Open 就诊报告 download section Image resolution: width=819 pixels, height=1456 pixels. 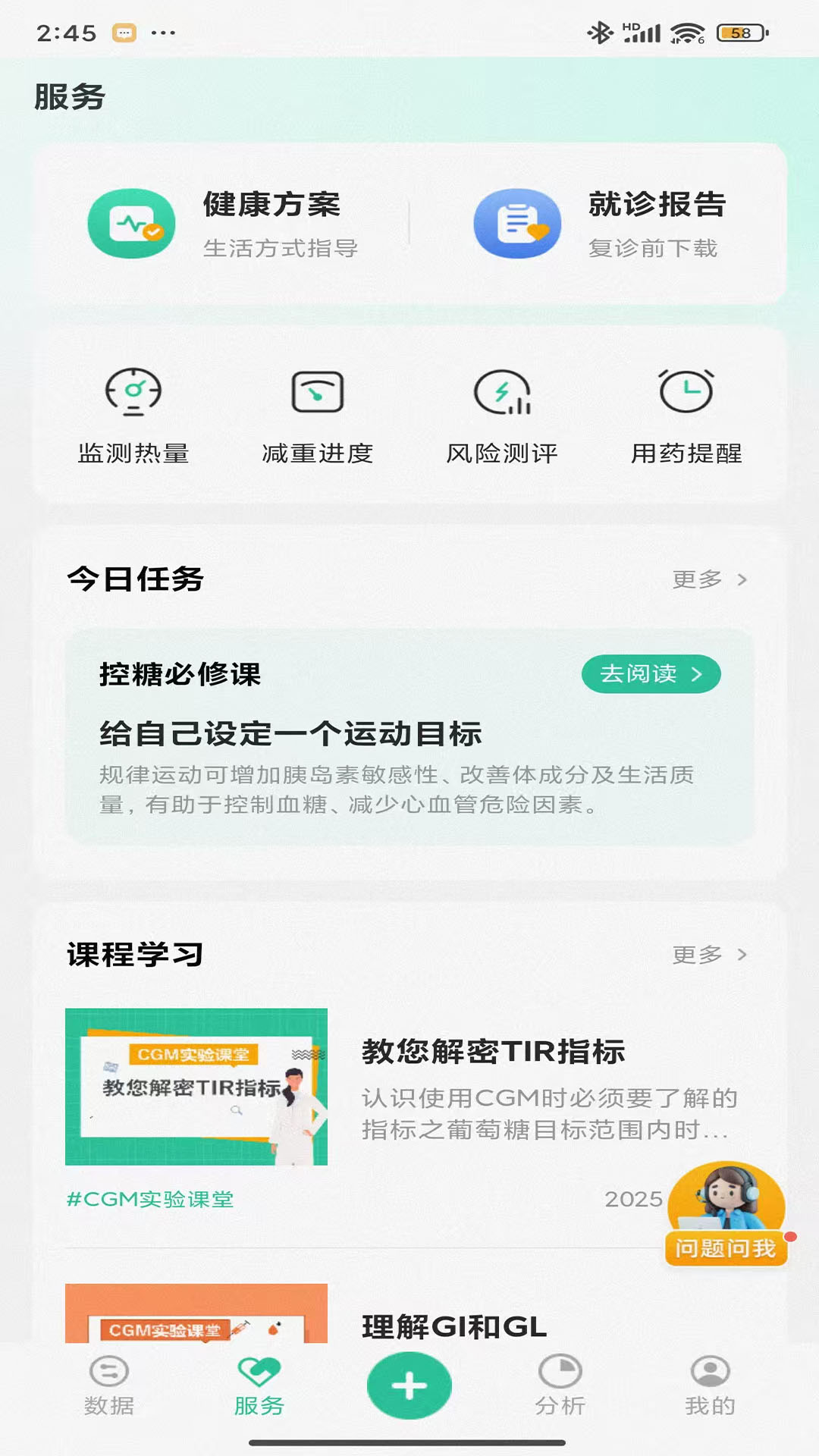(x=599, y=224)
